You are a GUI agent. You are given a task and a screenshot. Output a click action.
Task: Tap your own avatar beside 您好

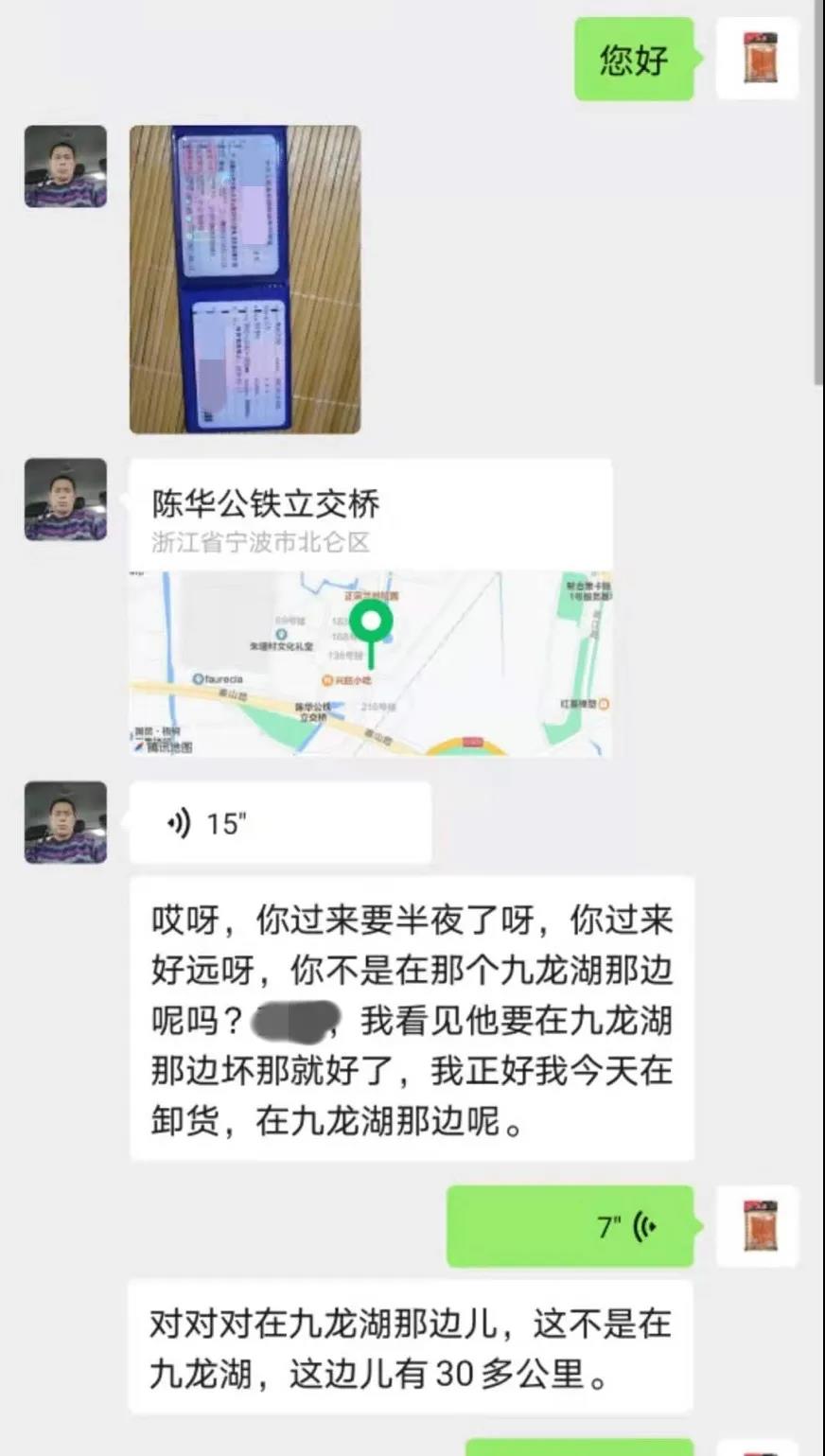pos(758,59)
